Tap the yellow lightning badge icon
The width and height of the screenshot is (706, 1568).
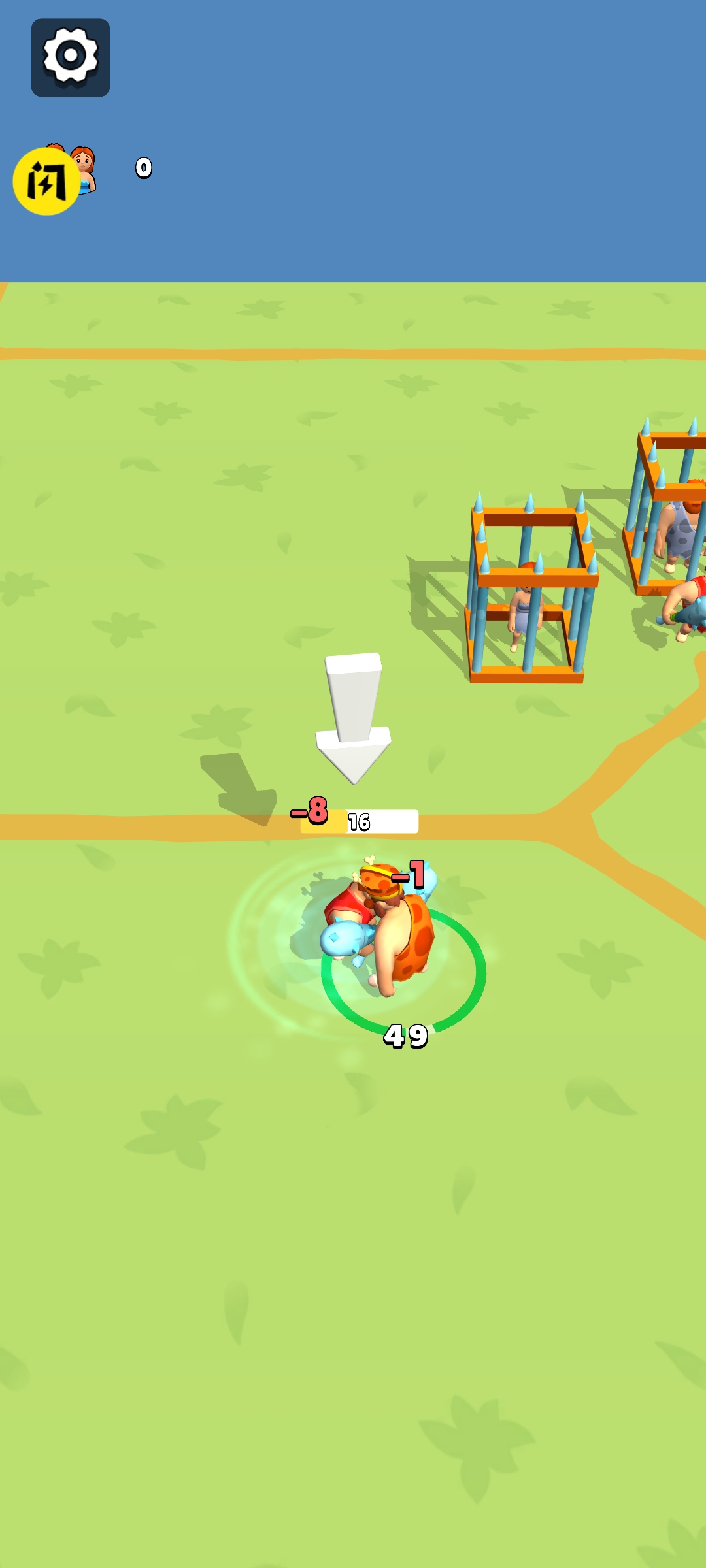46,182
